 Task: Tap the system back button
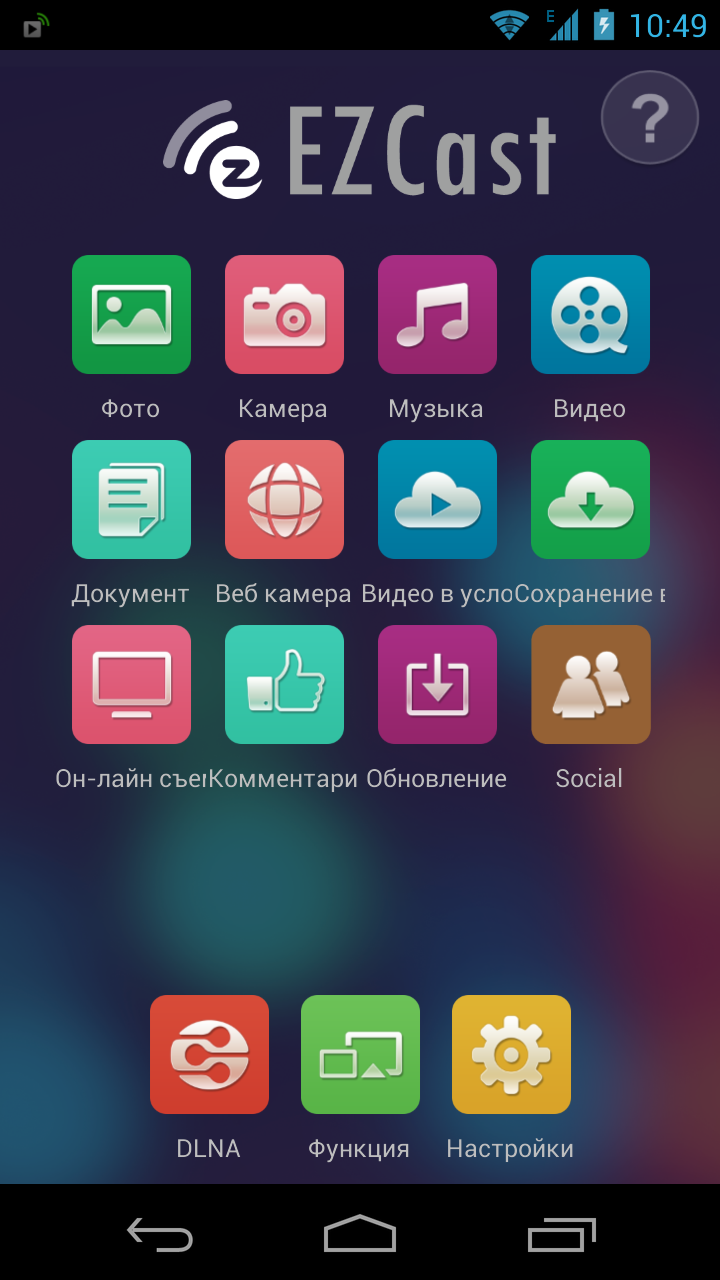(x=160, y=1234)
